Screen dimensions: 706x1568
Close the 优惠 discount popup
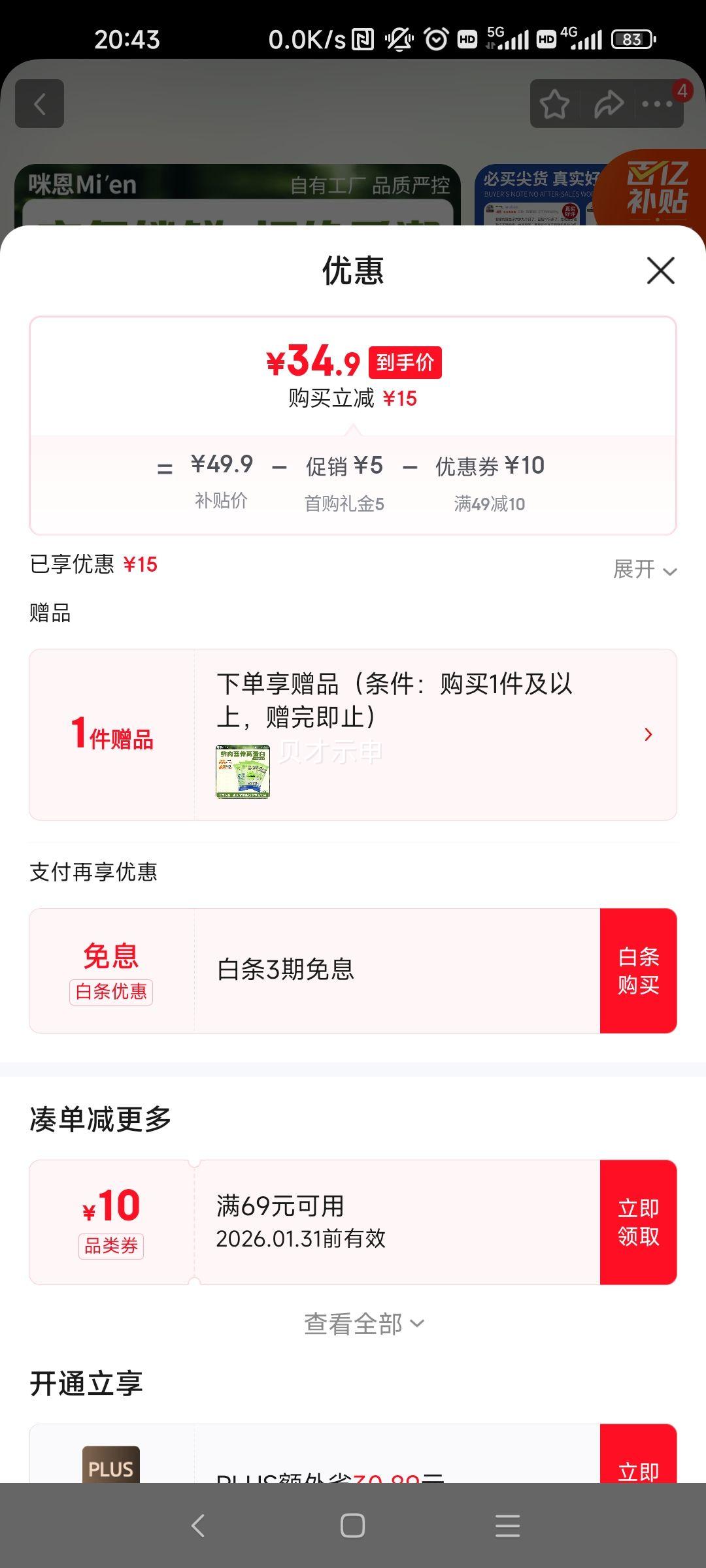point(661,270)
